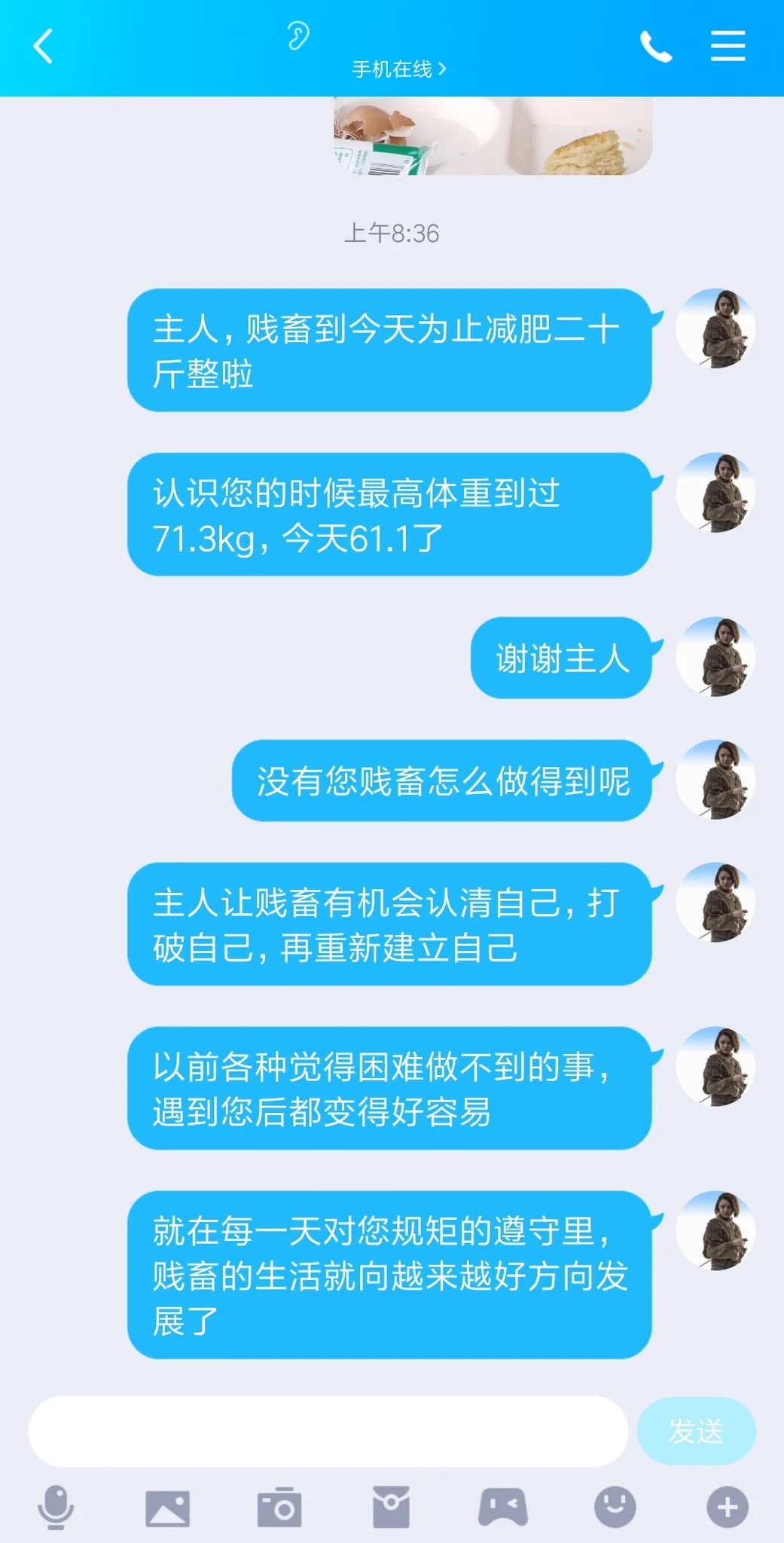Tap the 发送 send button
Screen dimensions: 784x1543
point(696,1431)
